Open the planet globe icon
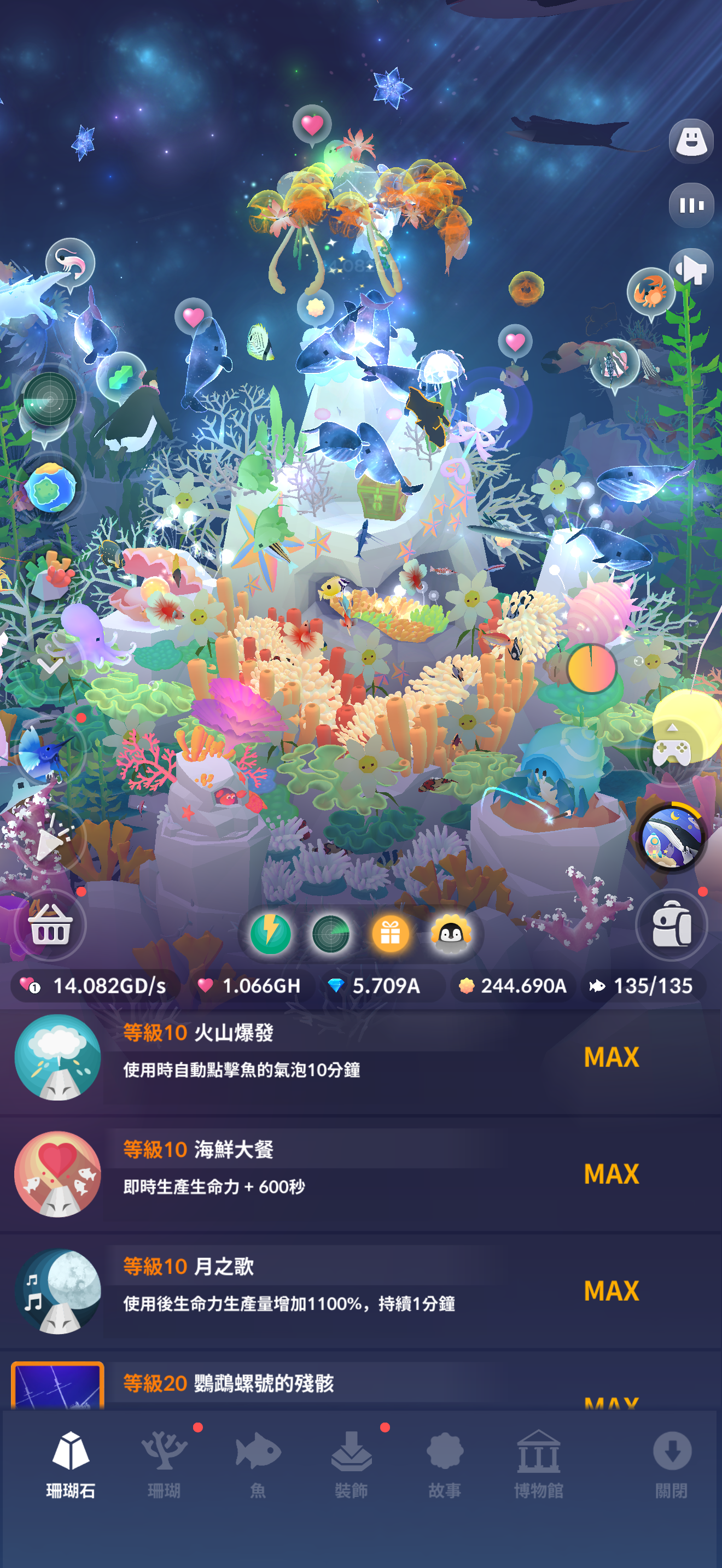722x1568 pixels. 50,488
